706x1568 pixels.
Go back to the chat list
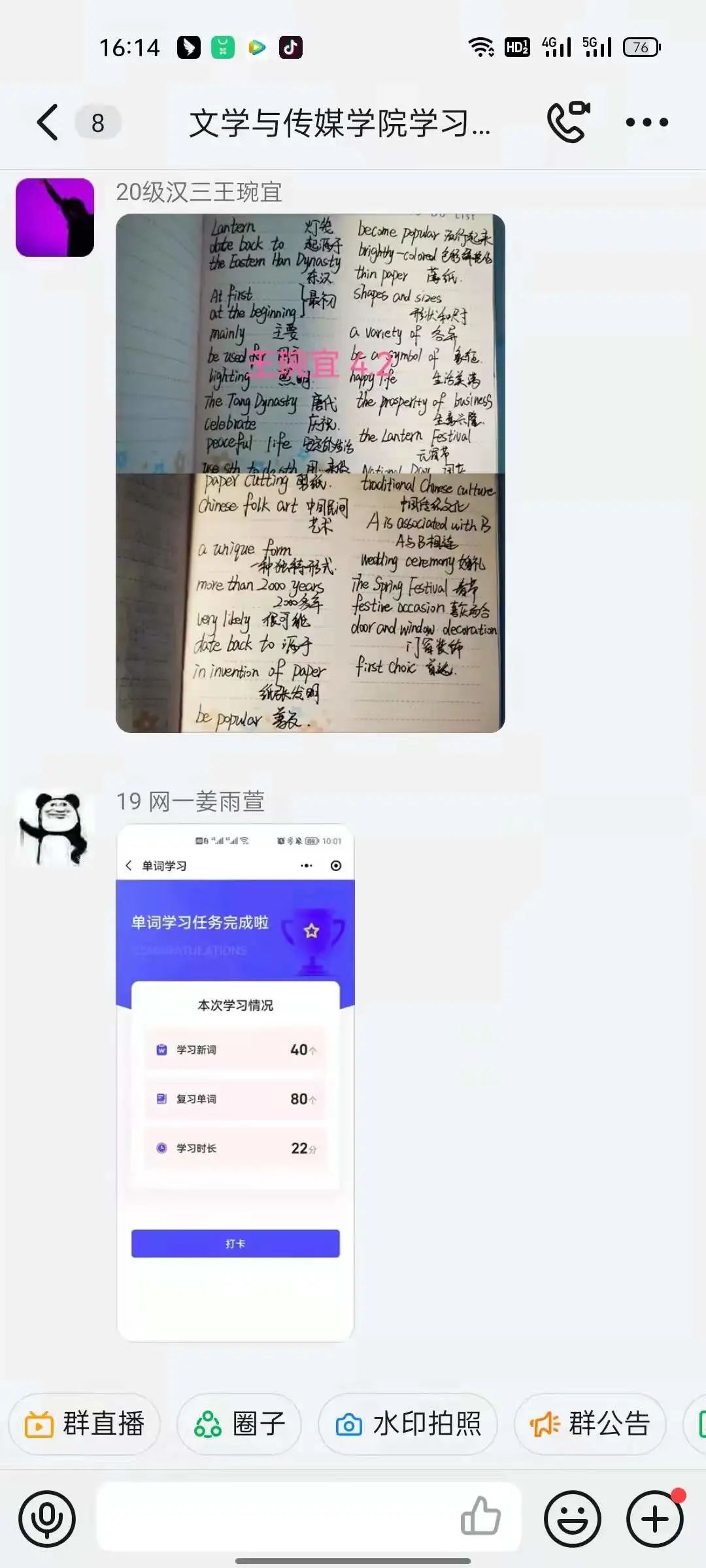click(x=48, y=122)
